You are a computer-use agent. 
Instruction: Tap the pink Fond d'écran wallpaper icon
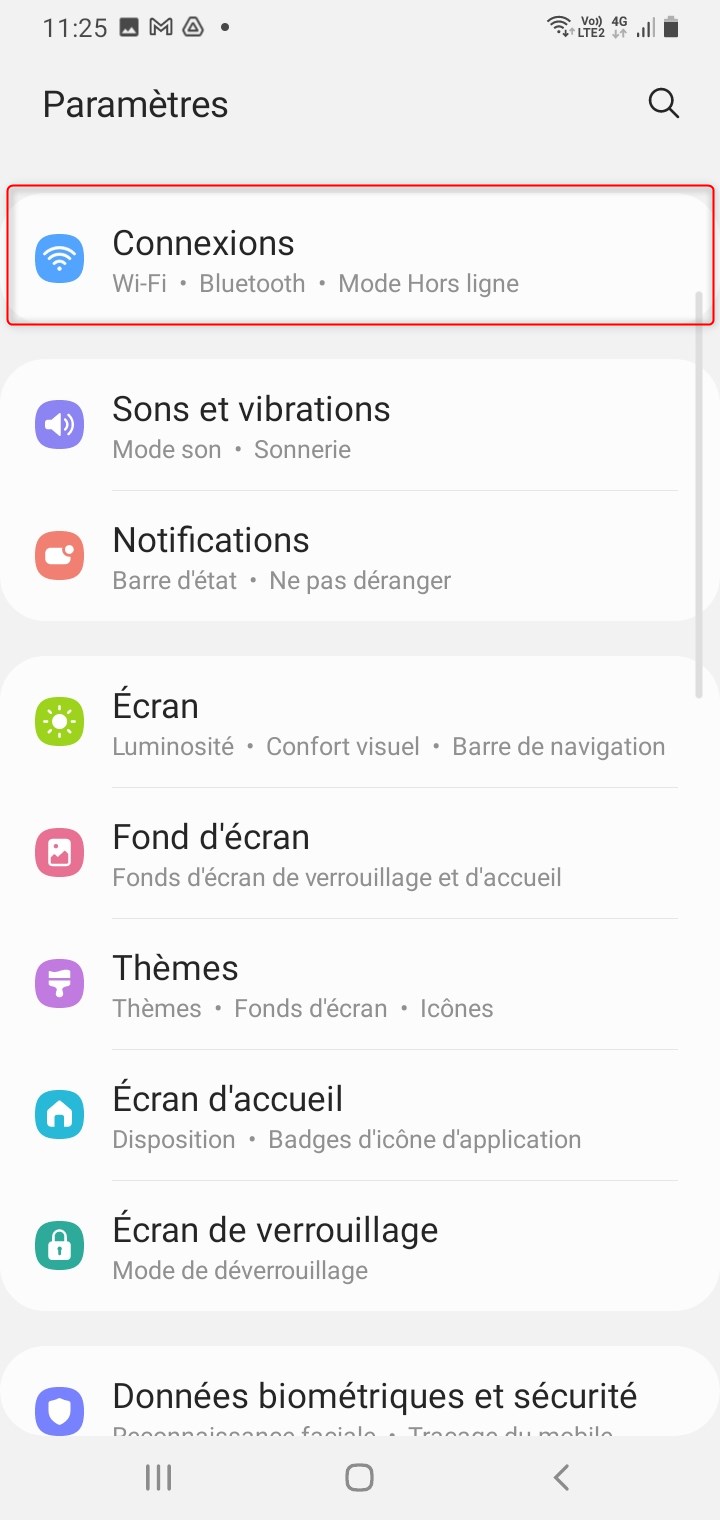click(59, 853)
